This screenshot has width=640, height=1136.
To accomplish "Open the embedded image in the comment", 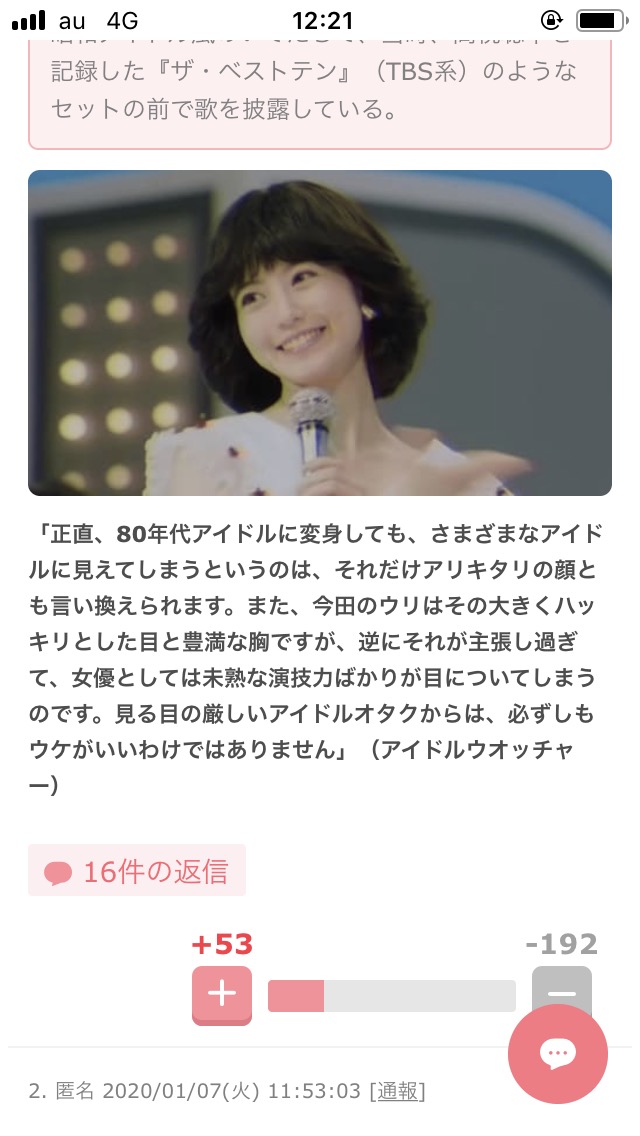I will [319, 333].
